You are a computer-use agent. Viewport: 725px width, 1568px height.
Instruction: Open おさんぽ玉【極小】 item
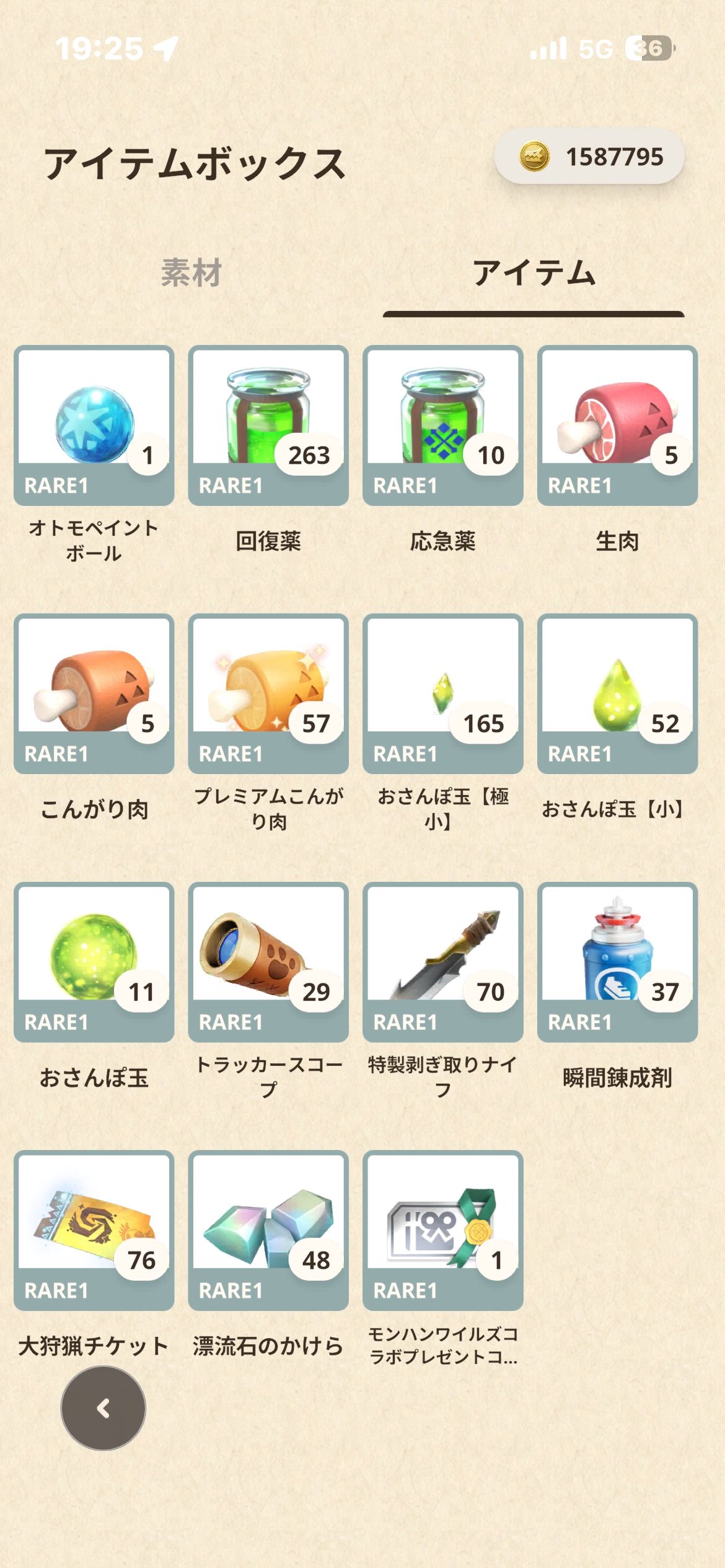pos(442,694)
